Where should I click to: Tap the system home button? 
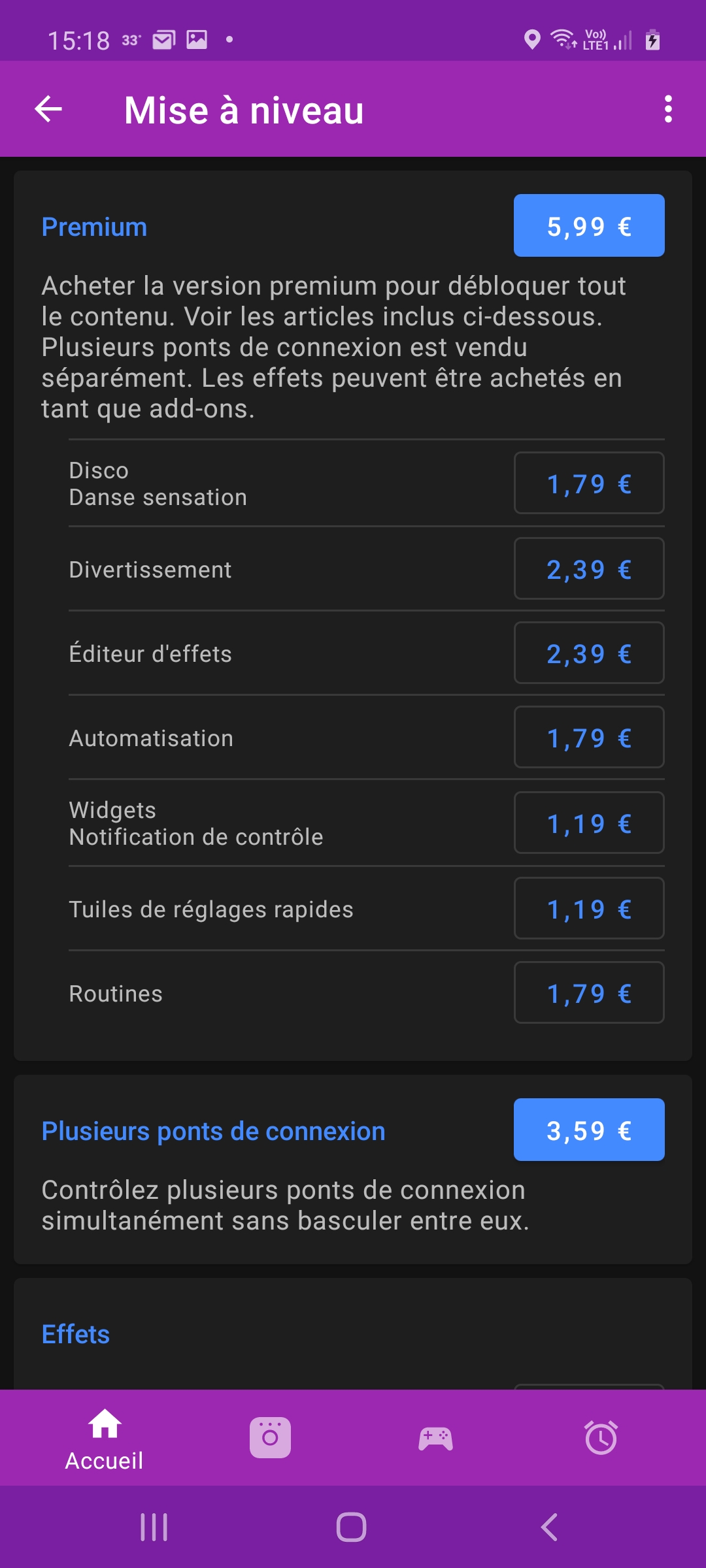click(x=352, y=1527)
